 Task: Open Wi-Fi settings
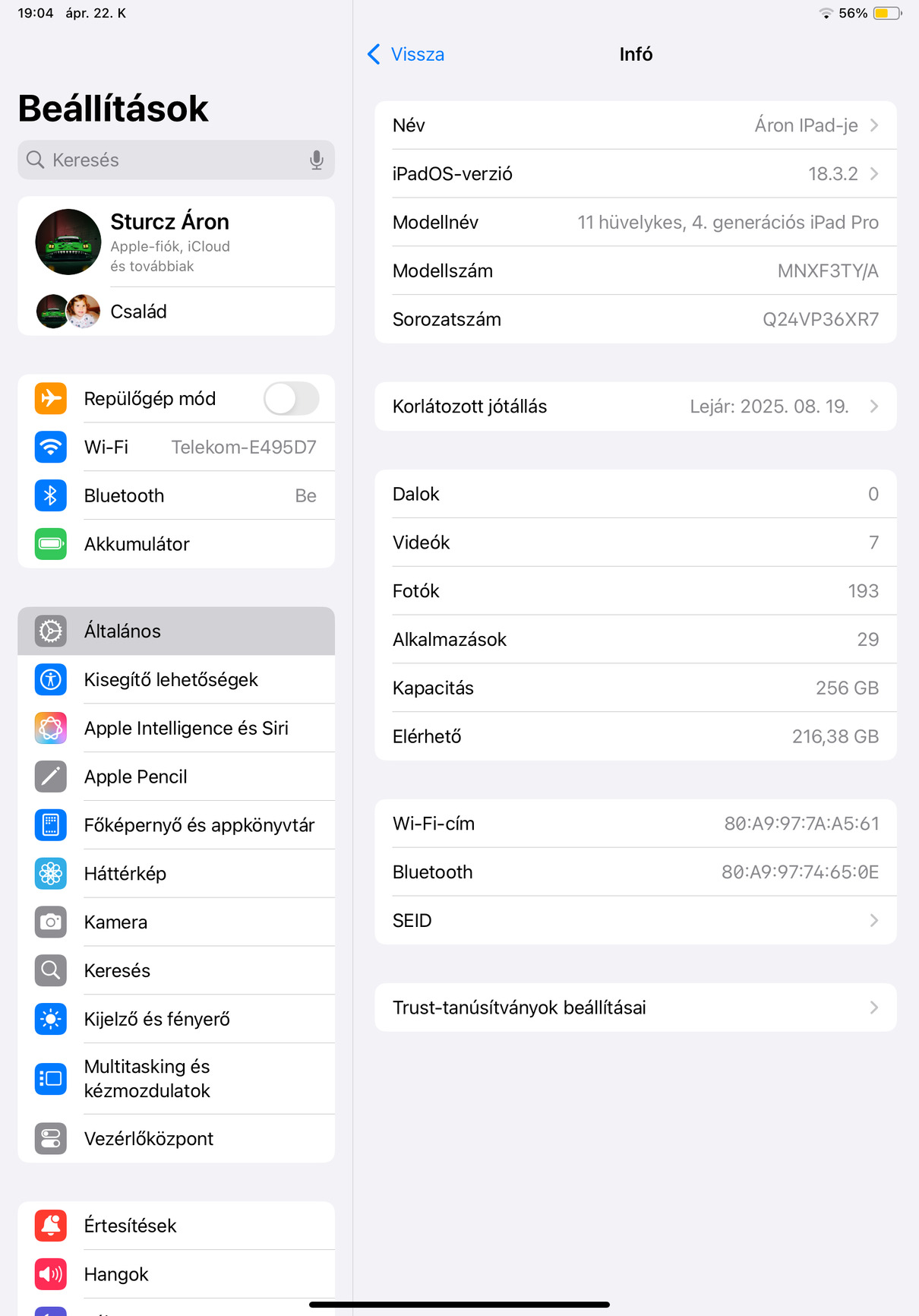(176, 448)
